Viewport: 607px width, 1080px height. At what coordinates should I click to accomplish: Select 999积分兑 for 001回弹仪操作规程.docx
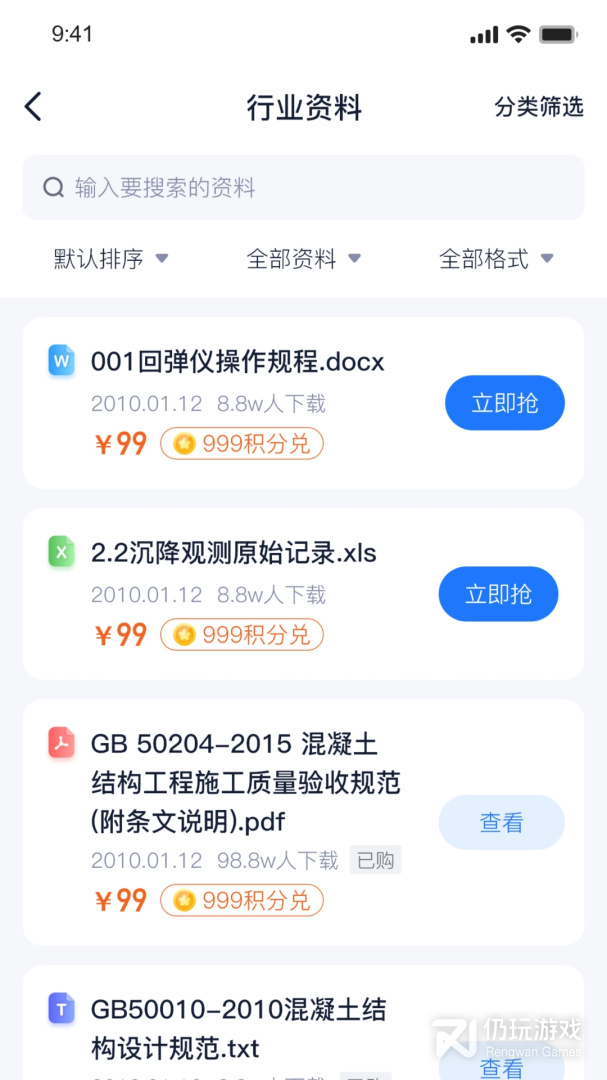point(242,444)
